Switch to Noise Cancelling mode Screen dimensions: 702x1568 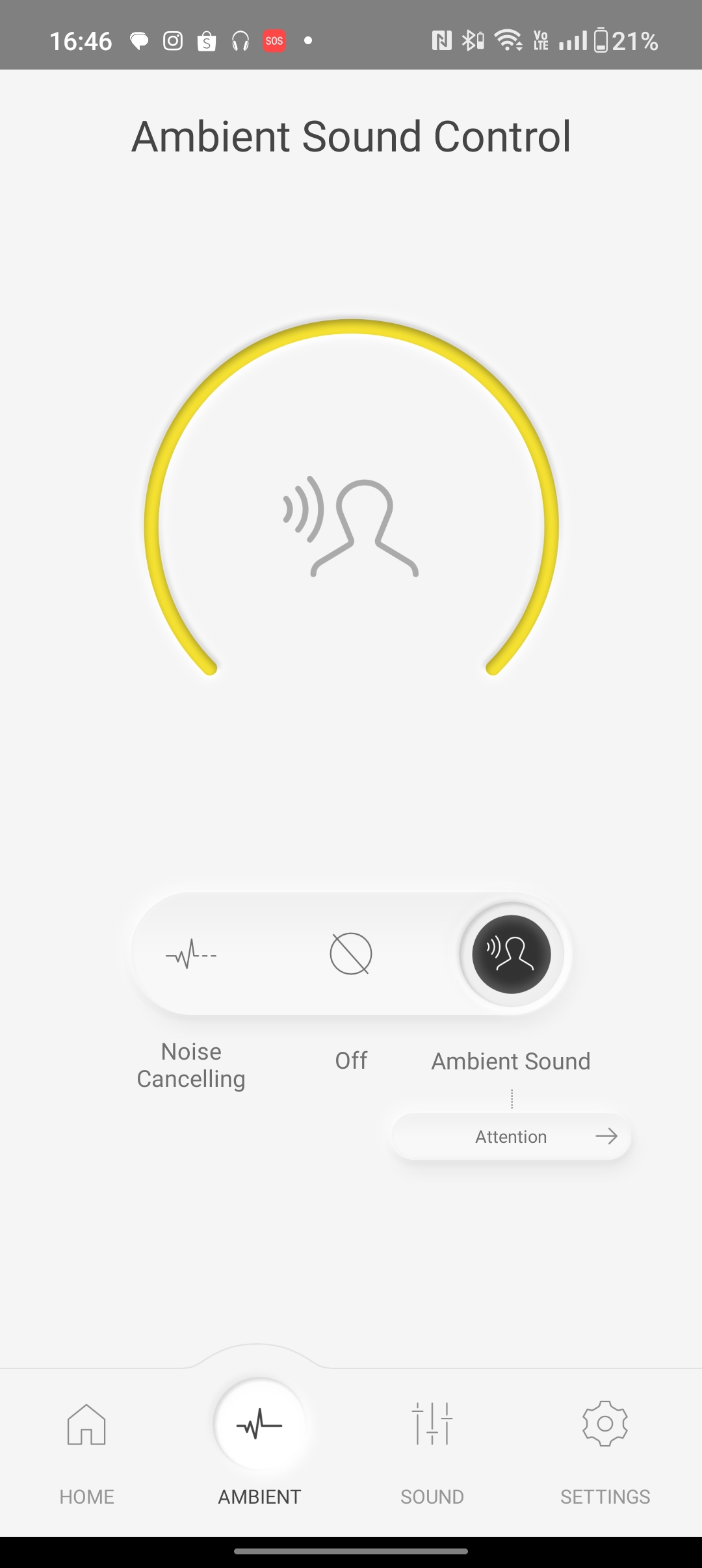coord(191,954)
